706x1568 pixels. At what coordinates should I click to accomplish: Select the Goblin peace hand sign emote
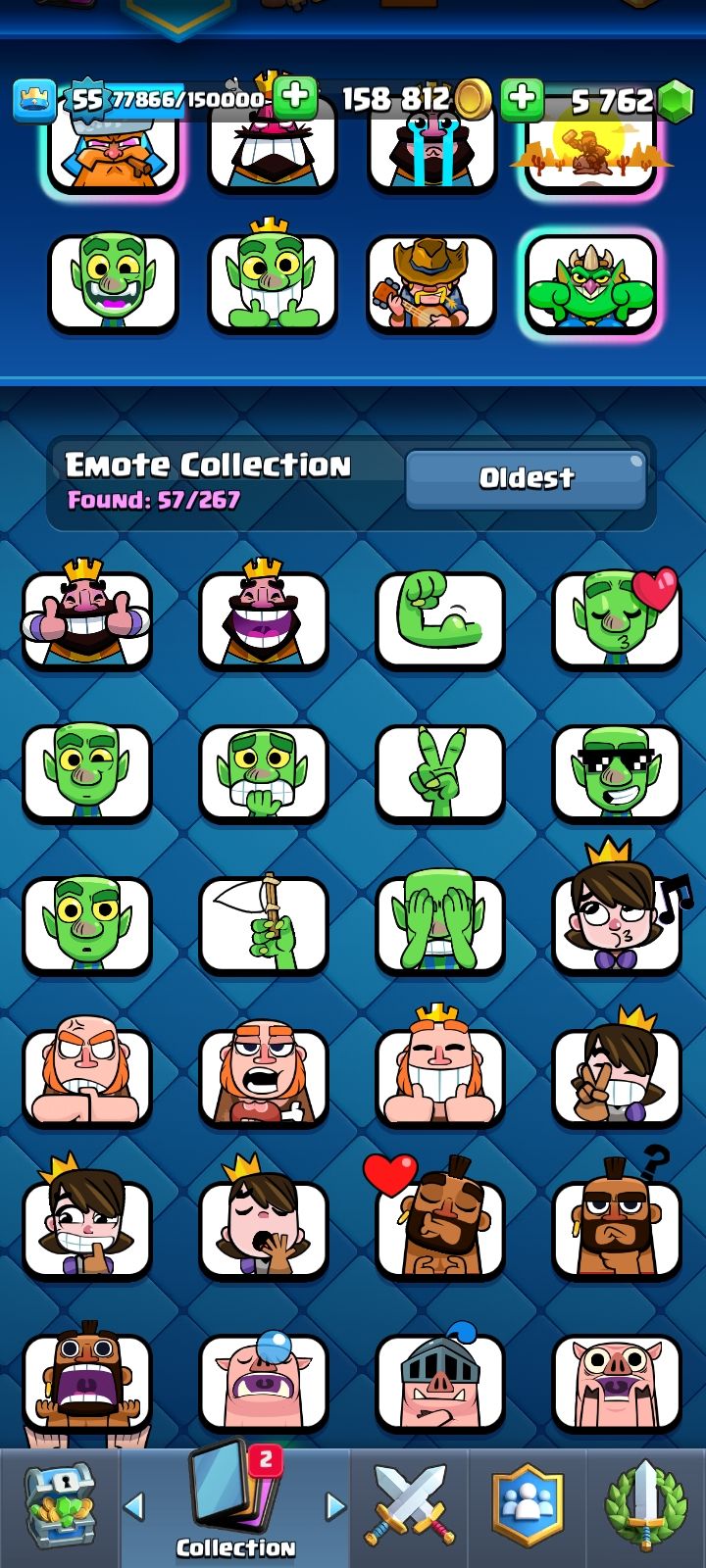point(439,772)
